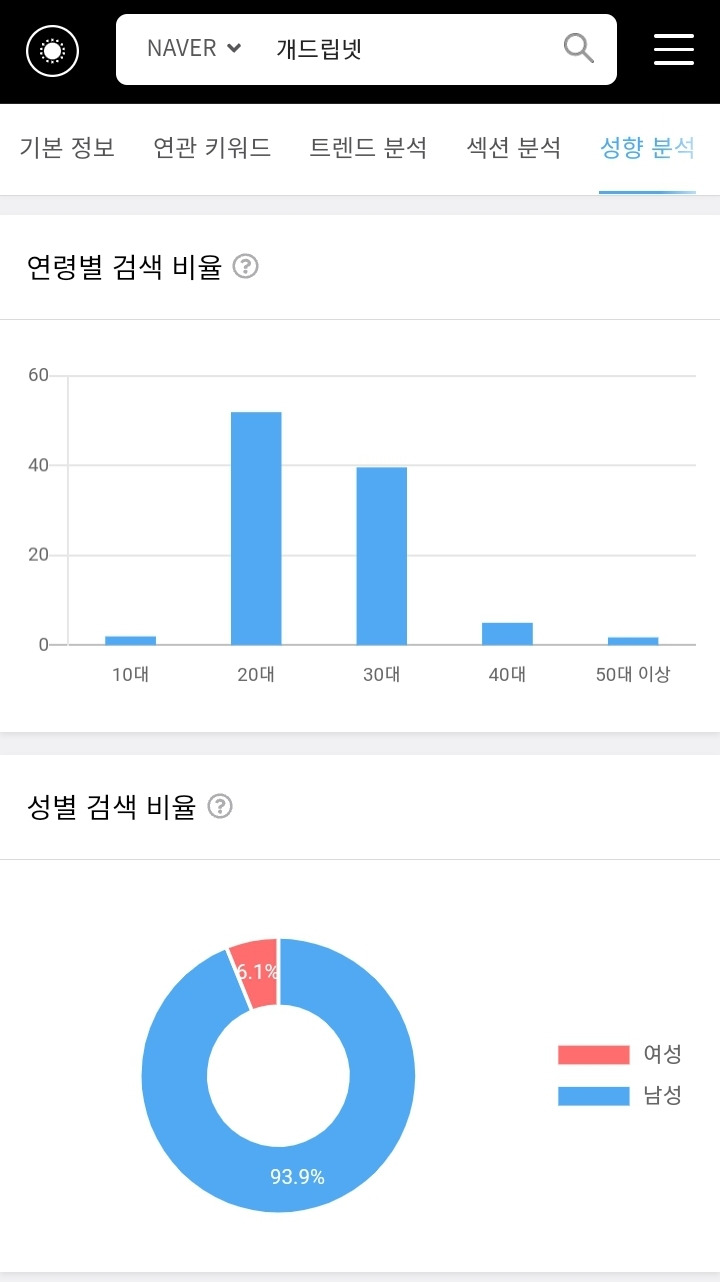Open the 트렌드 분석 tab
Viewport: 720px width, 1282px height.
368,148
